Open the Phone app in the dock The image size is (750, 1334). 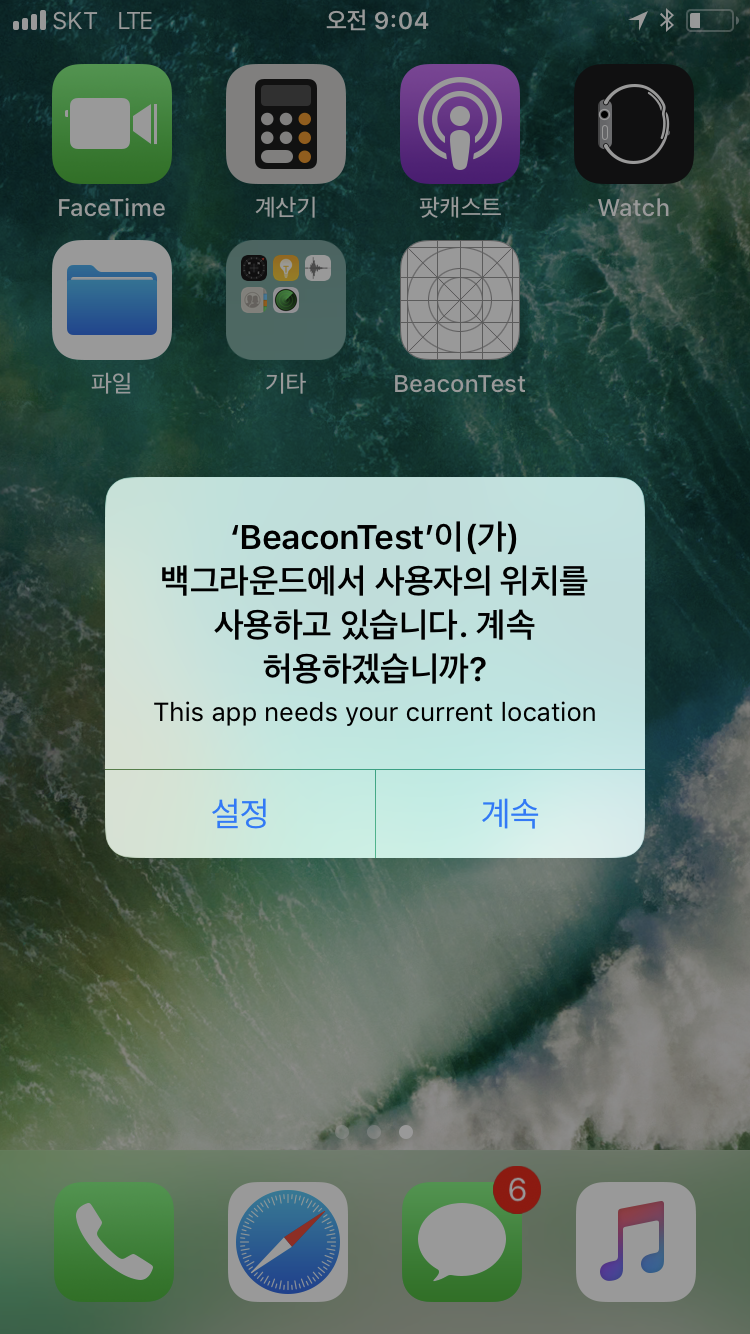click(x=113, y=1242)
